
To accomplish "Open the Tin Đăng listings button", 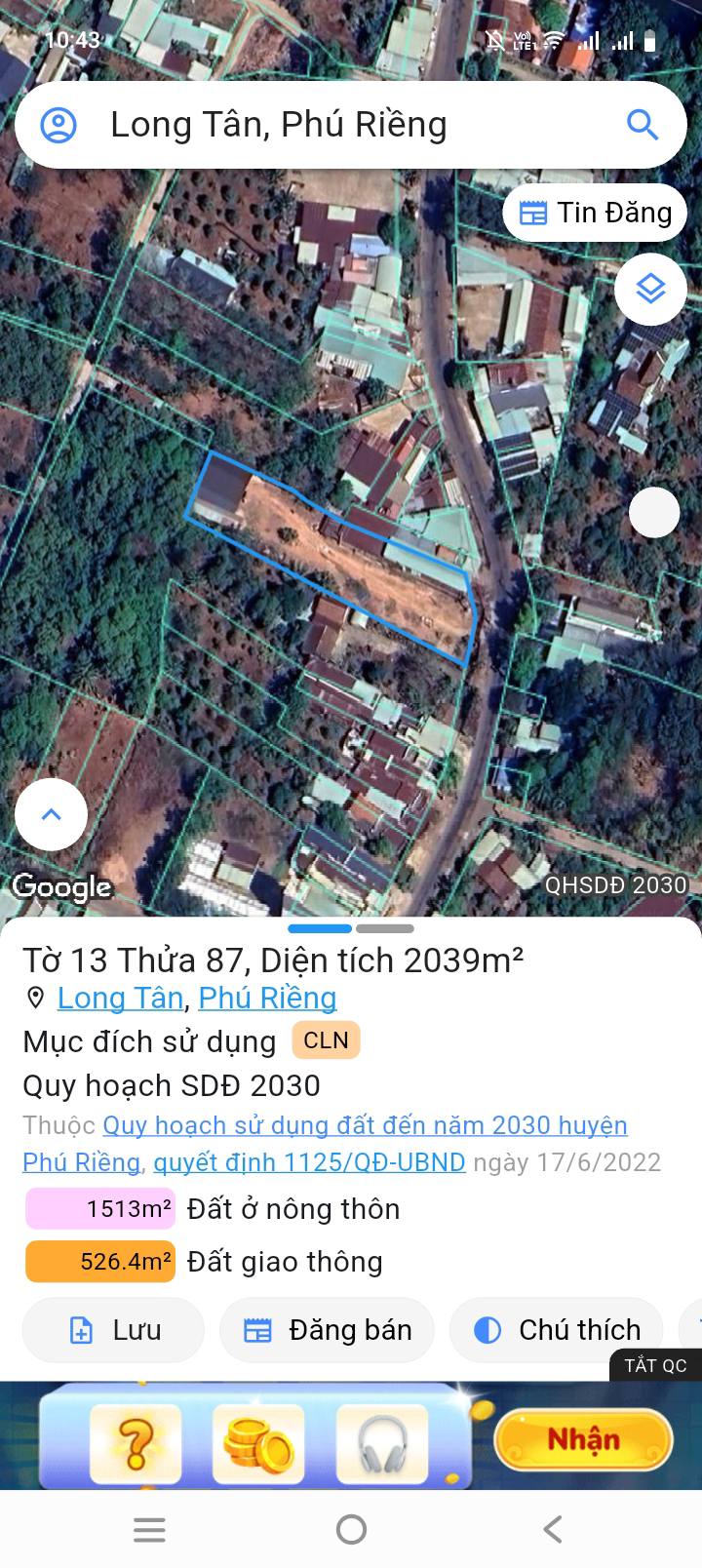I will [x=595, y=213].
